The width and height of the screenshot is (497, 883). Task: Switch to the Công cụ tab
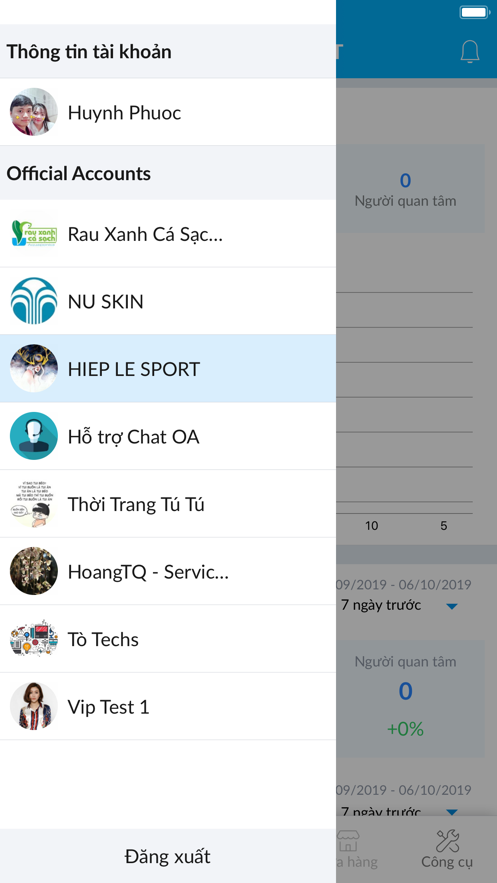(x=447, y=849)
